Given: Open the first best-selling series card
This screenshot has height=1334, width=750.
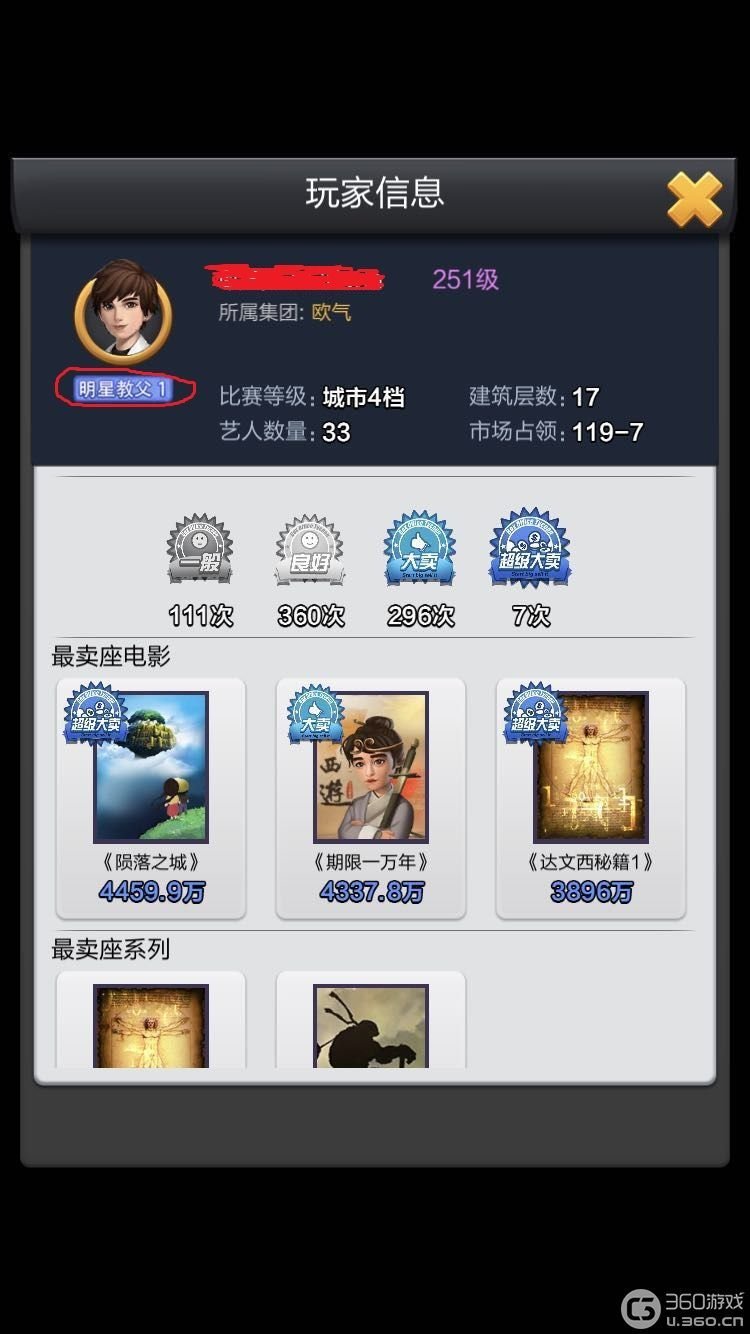Looking at the screenshot, I should click(x=151, y=1024).
